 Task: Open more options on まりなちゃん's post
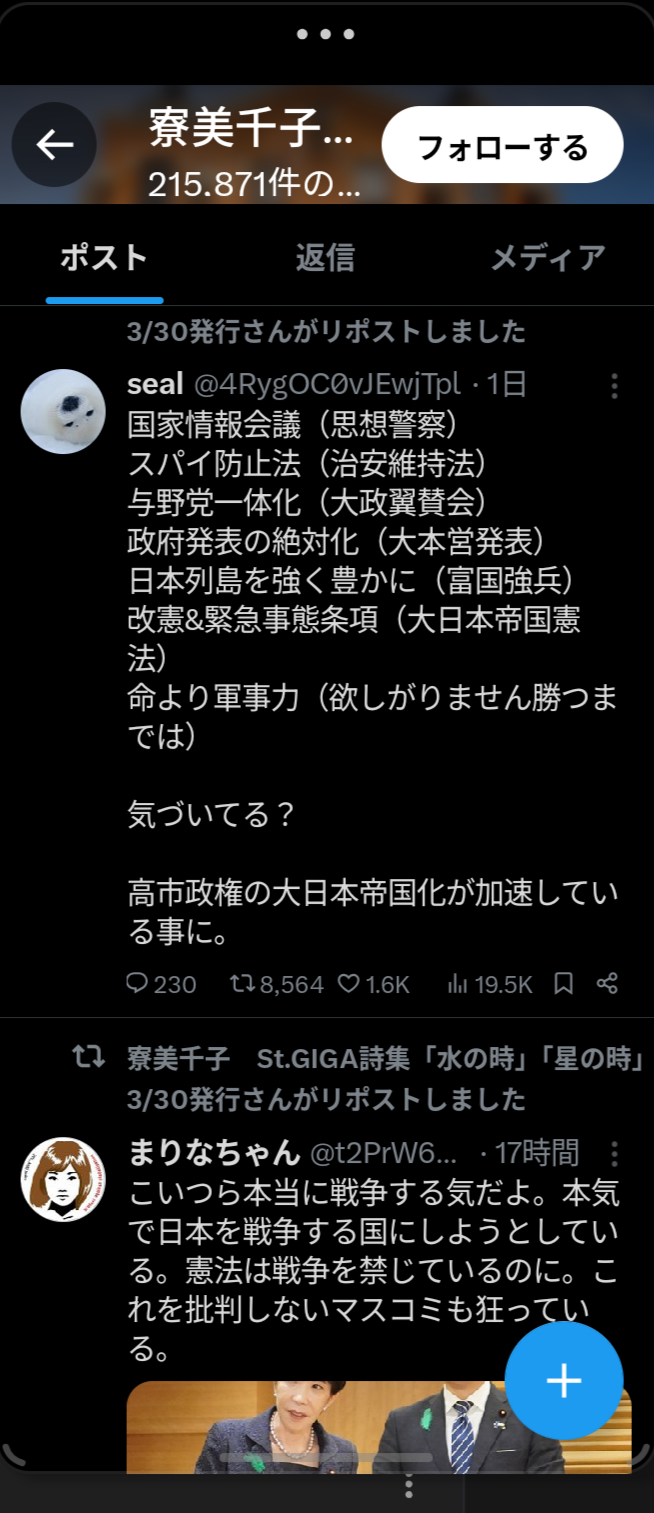[x=614, y=1154]
